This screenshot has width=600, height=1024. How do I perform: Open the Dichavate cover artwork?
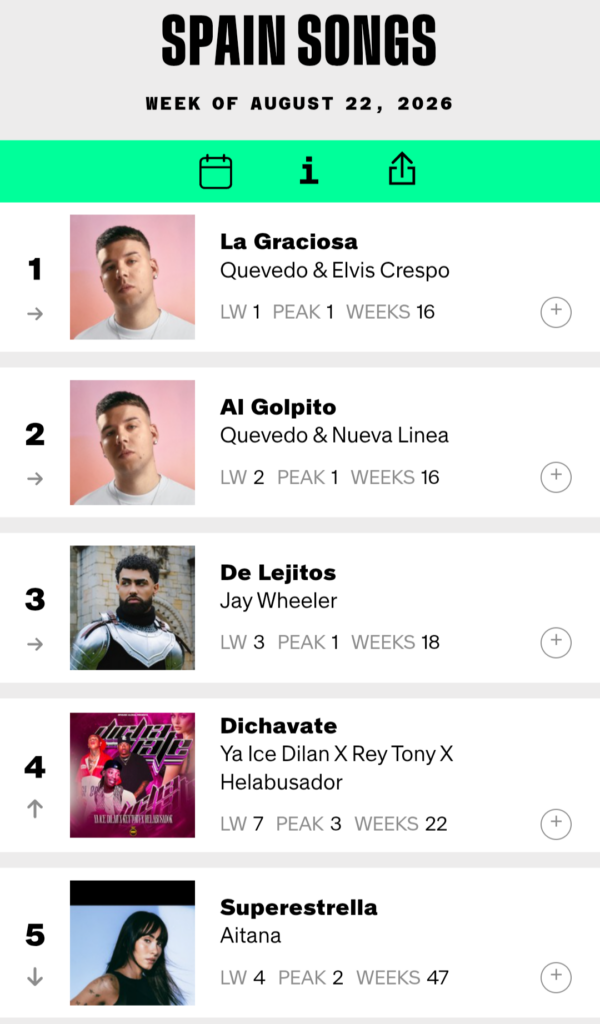coord(133,775)
